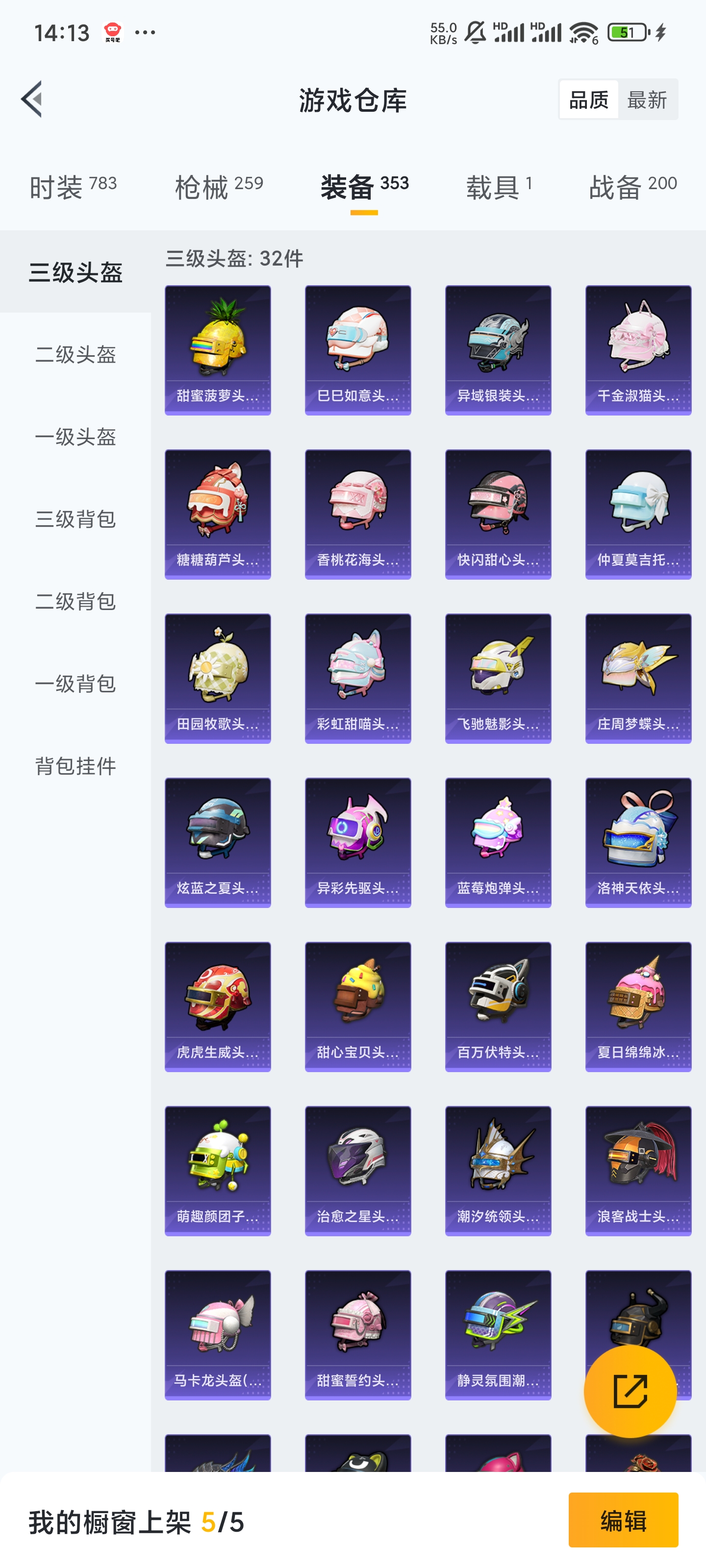Viewport: 706px width, 1568px height.
Task: Sort by 最新
Action: click(647, 99)
